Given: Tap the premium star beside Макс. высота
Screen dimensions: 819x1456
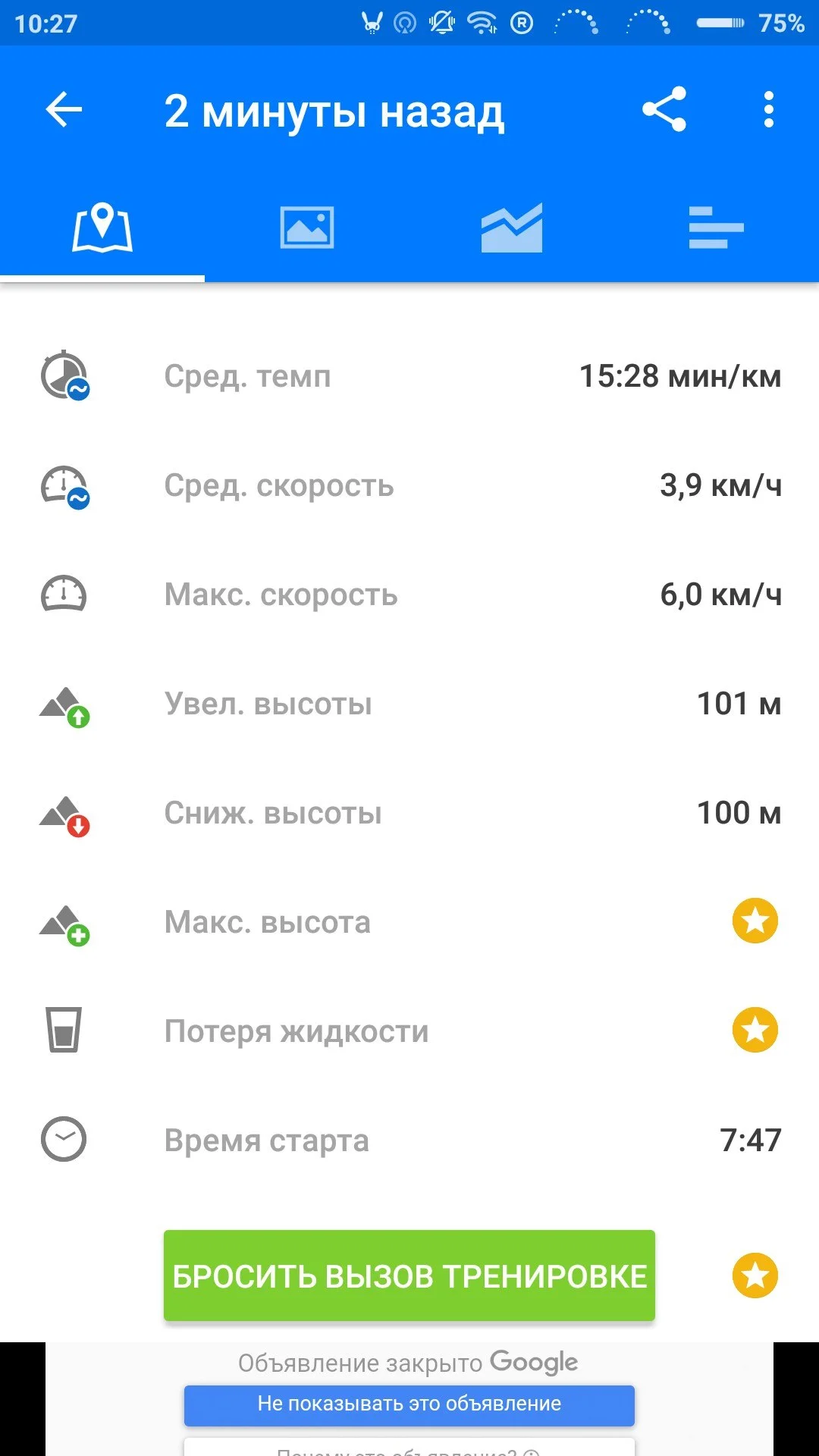Looking at the screenshot, I should [x=755, y=921].
